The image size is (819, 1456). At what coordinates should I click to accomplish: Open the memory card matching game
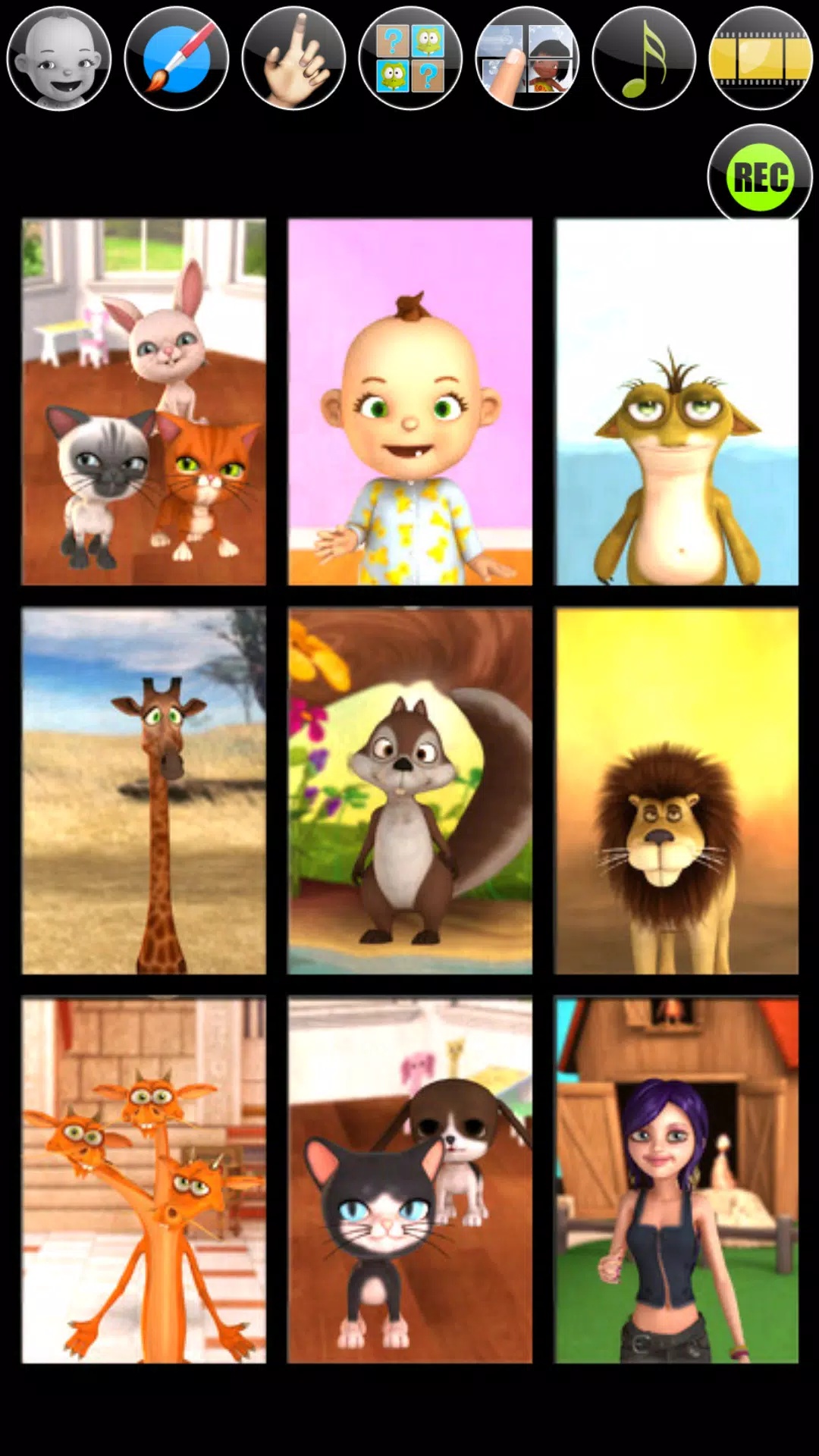tap(410, 58)
